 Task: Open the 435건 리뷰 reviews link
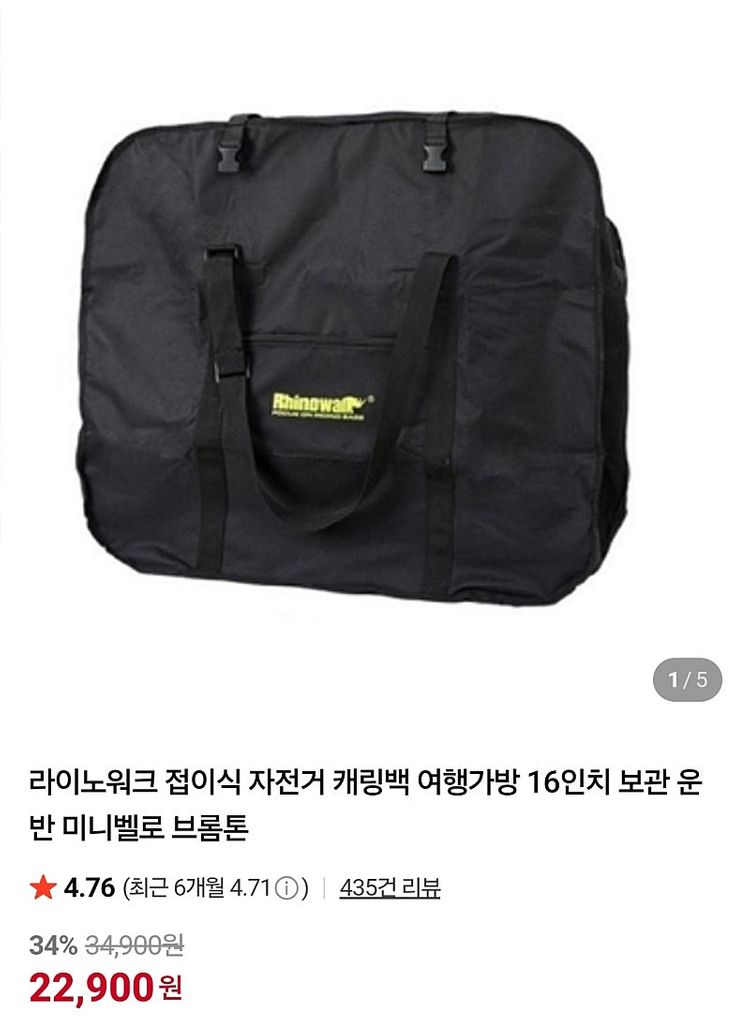click(390, 888)
